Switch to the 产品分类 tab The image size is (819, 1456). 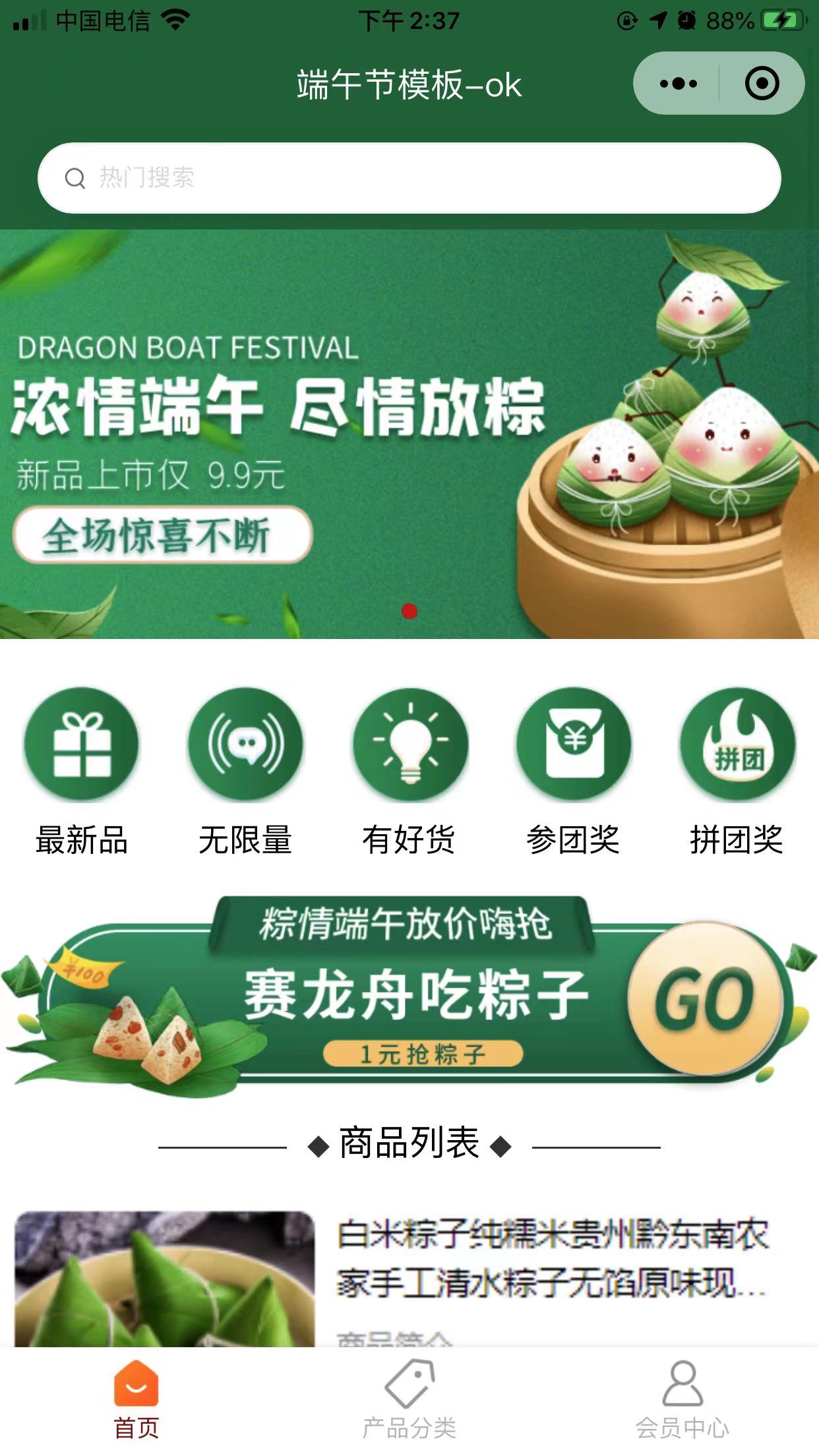click(x=409, y=1399)
